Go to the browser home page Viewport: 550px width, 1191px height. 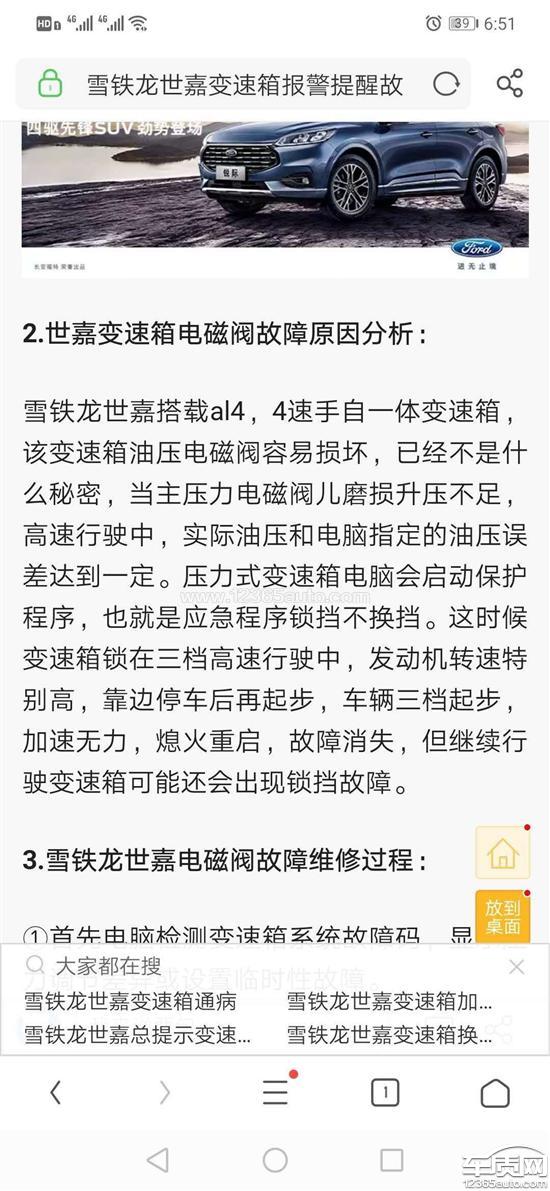pos(495,1093)
